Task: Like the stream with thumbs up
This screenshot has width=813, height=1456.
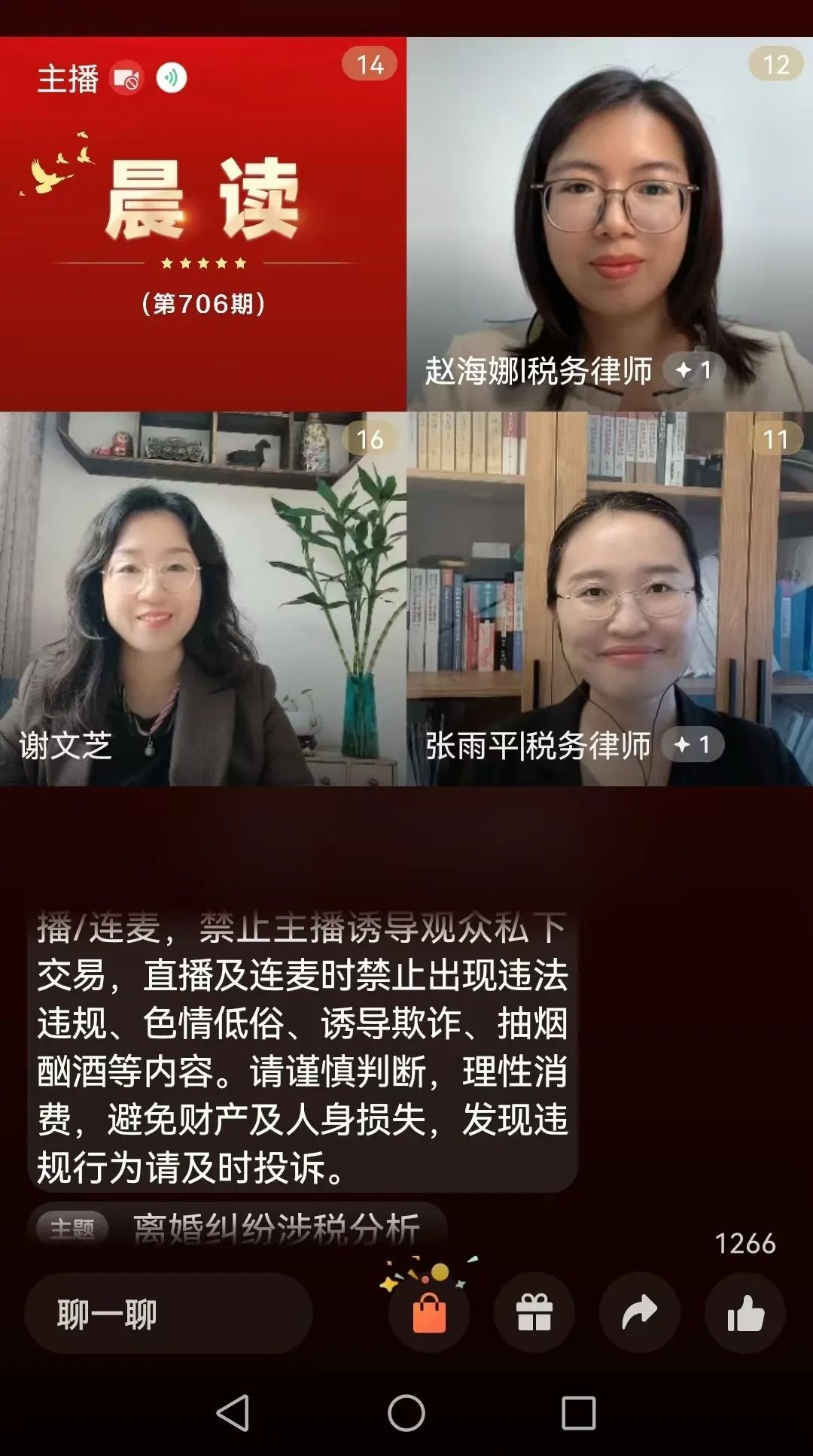Action: click(x=745, y=1313)
